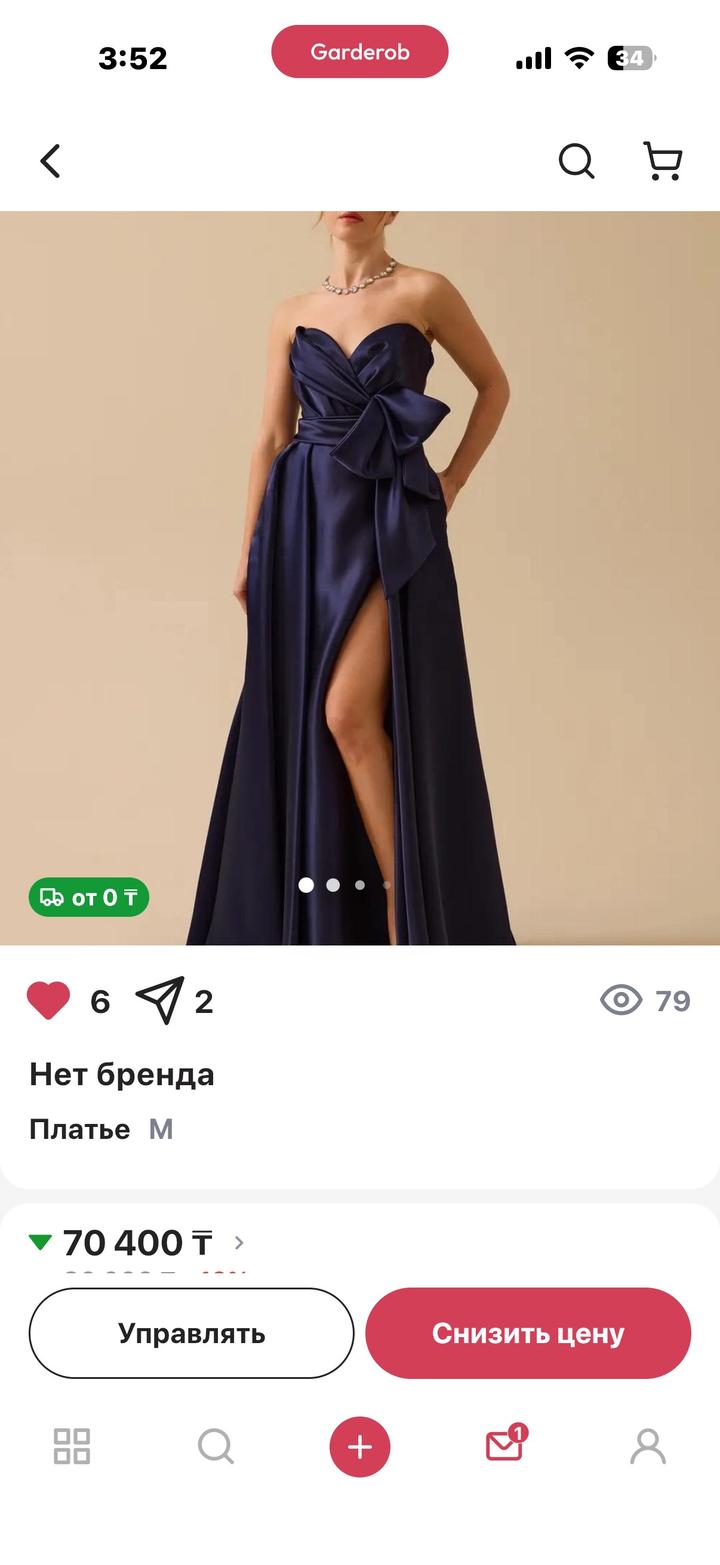Tap the Управлять button

191,1333
